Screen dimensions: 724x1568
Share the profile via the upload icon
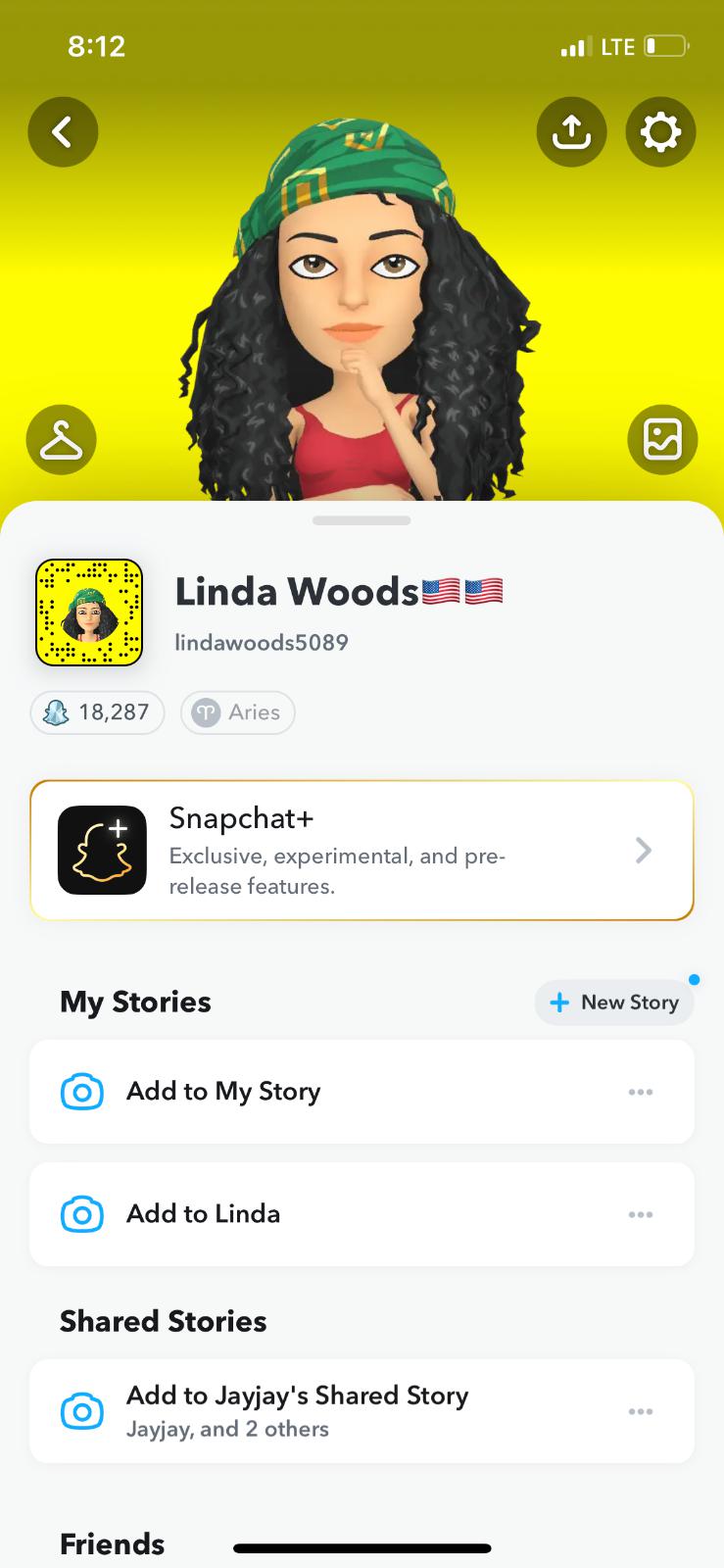click(x=571, y=131)
